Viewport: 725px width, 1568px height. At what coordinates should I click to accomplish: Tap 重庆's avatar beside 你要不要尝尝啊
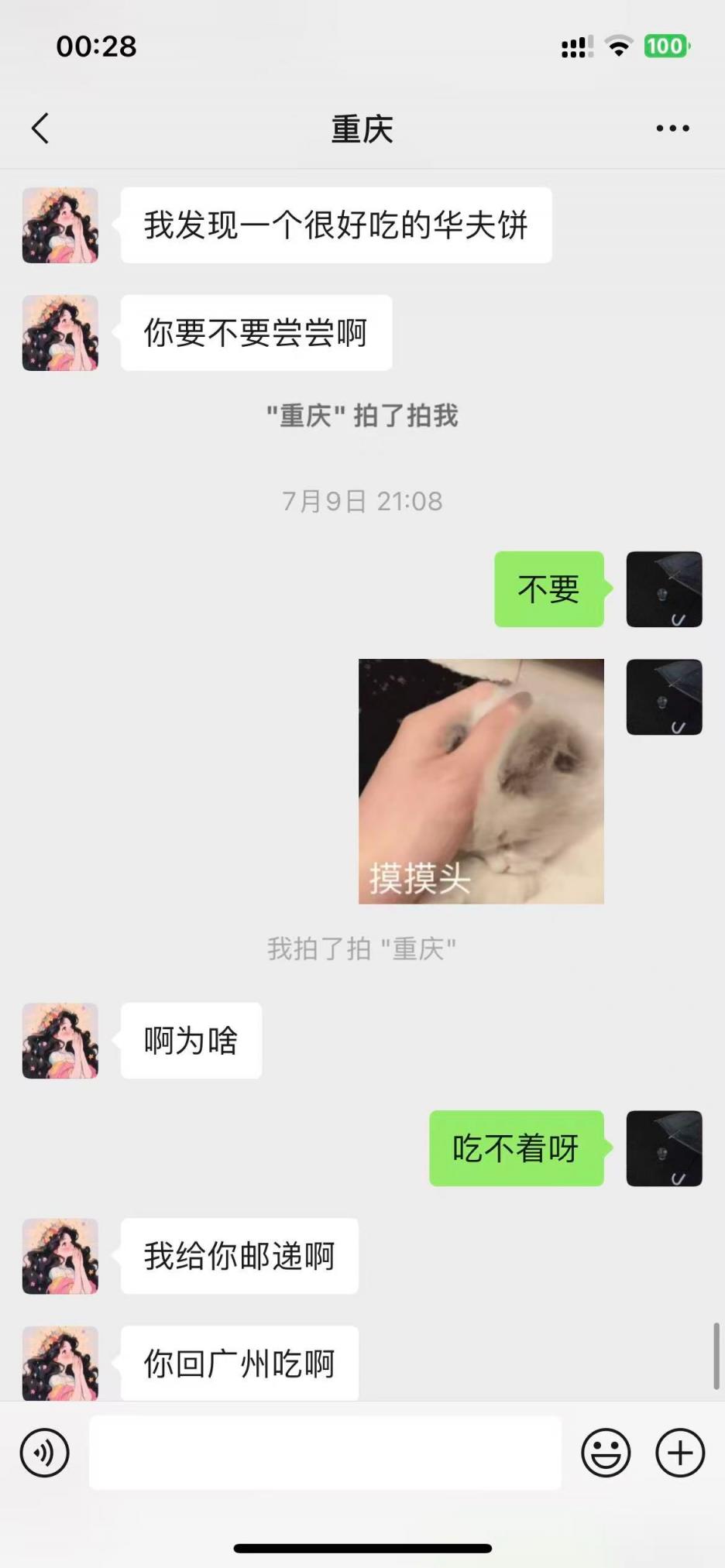(x=60, y=333)
